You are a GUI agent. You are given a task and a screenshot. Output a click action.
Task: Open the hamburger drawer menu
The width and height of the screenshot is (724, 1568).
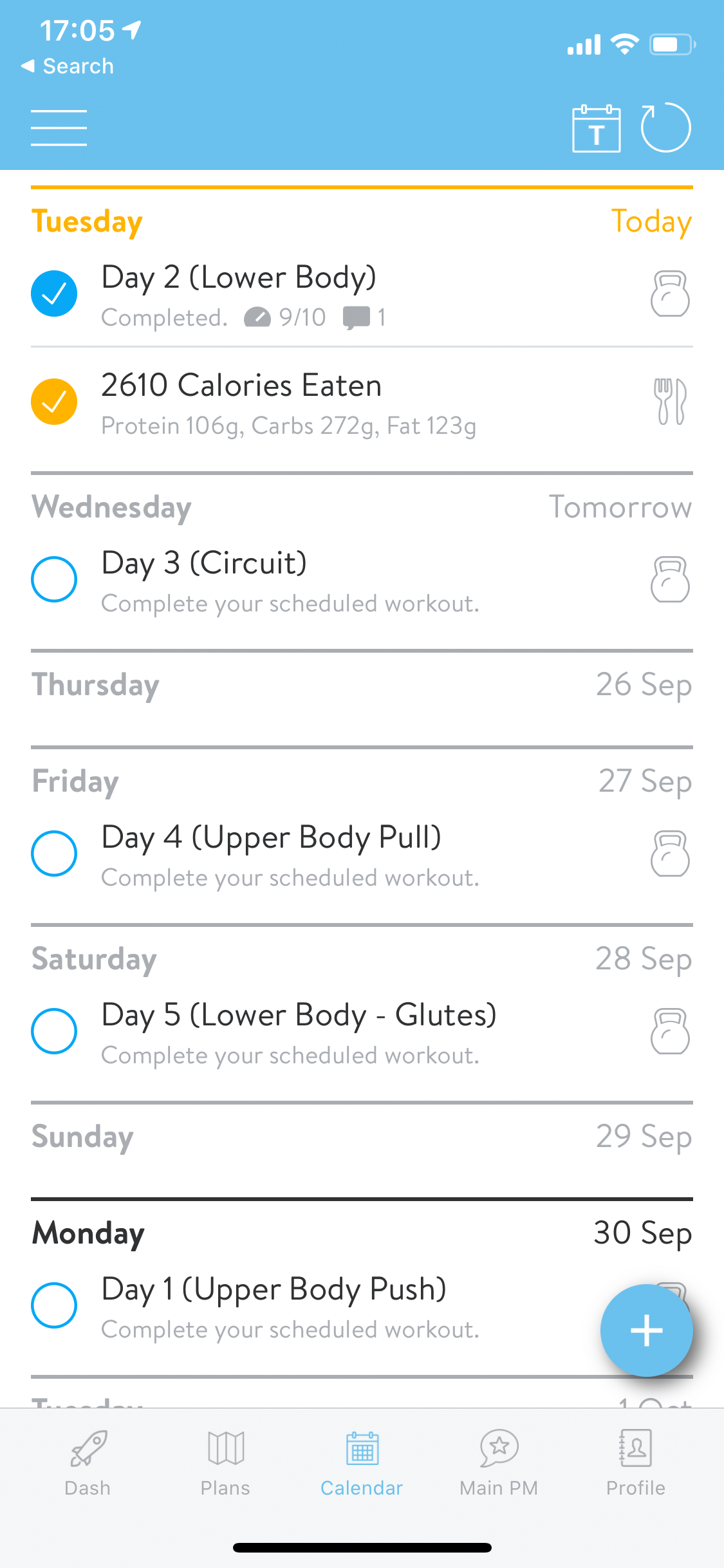point(59,127)
